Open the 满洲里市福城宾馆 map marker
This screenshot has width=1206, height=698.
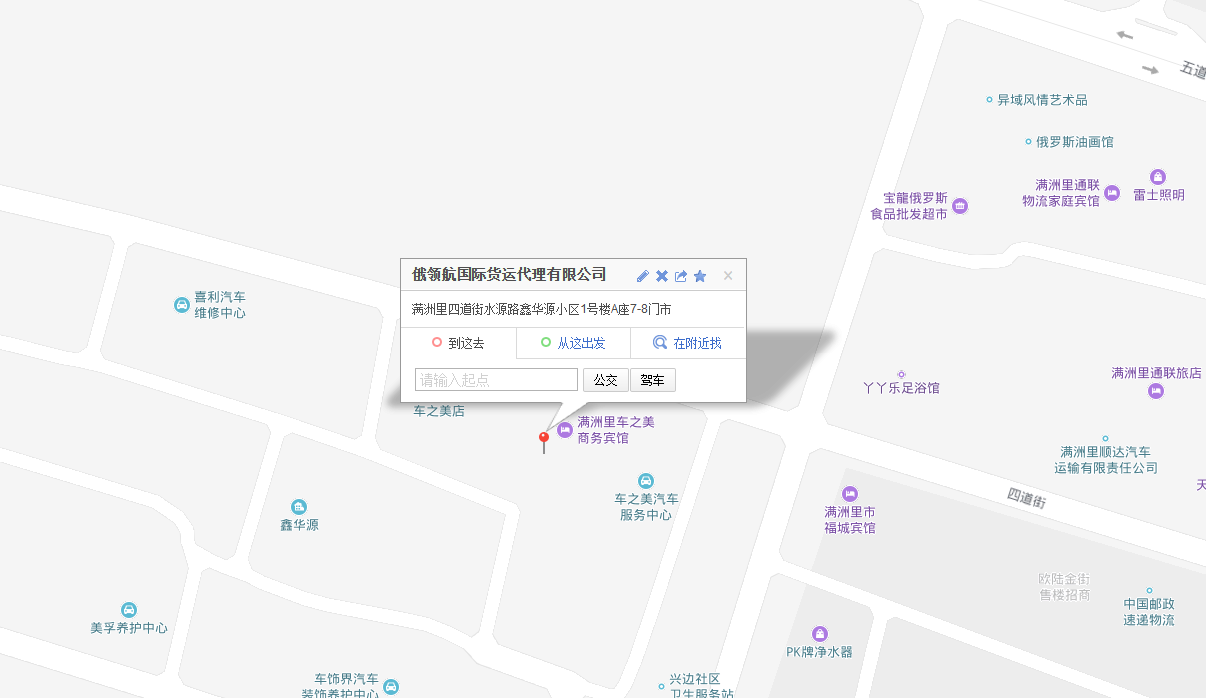pyautogui.click(x=850, y=494)
